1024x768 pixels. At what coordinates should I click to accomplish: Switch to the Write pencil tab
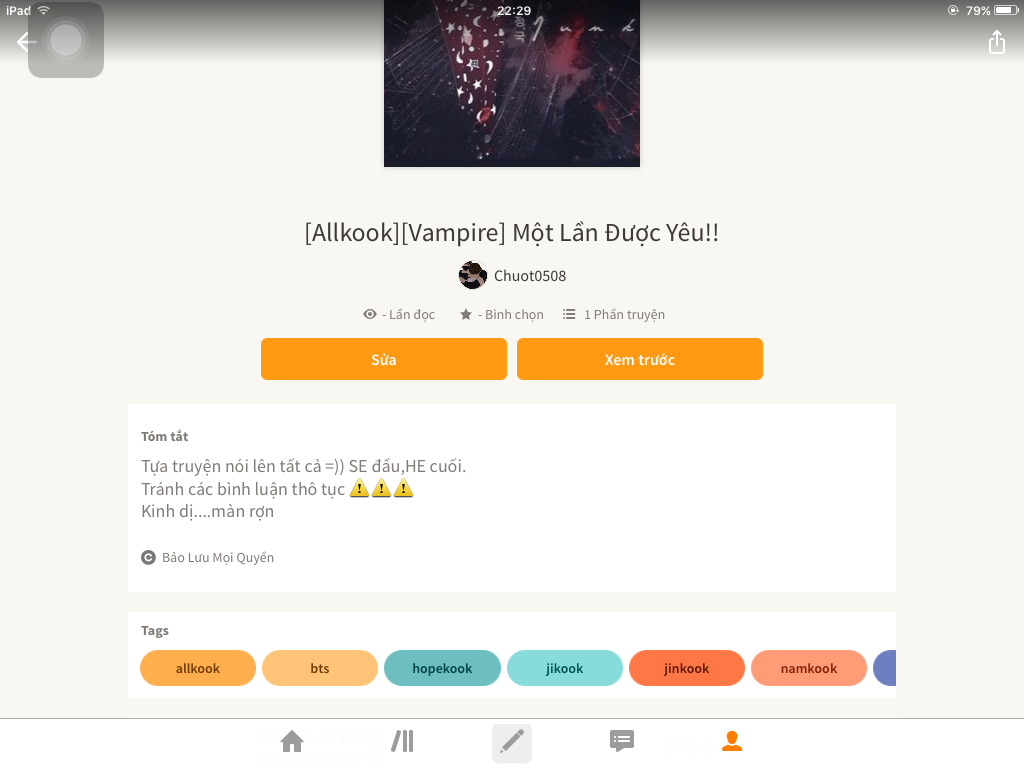pyautogui.click(x=512, y=742)
